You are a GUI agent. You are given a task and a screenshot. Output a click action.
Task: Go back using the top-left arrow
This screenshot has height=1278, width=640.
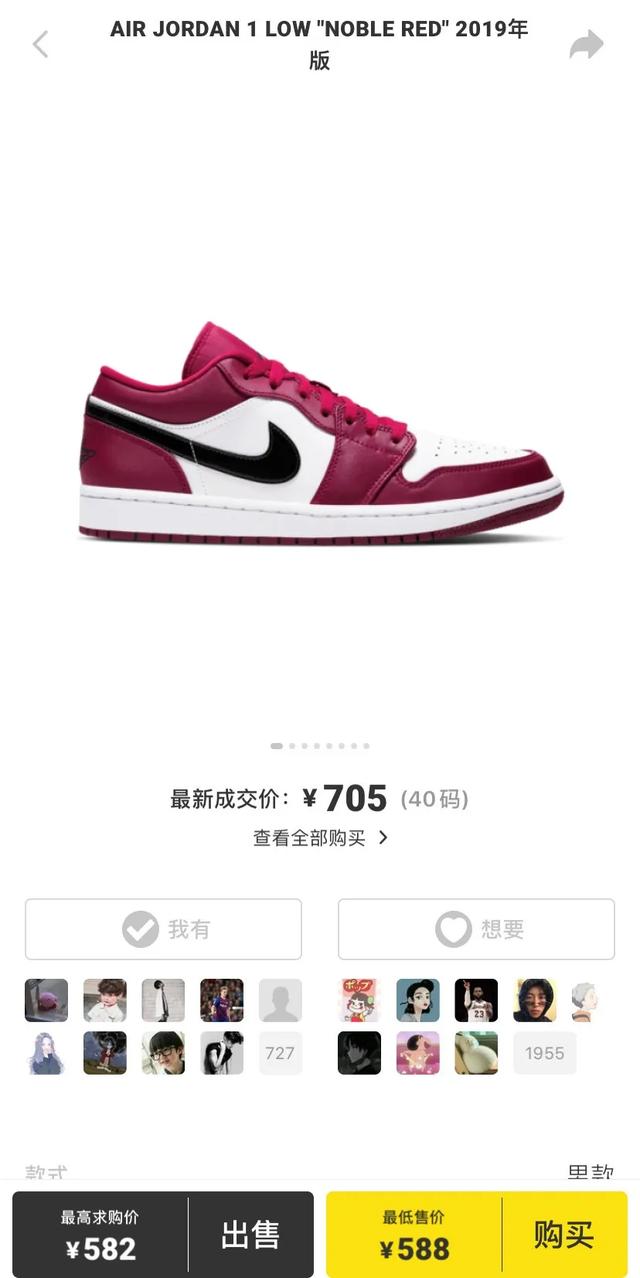pyautogui.click(x=40, y=44)
